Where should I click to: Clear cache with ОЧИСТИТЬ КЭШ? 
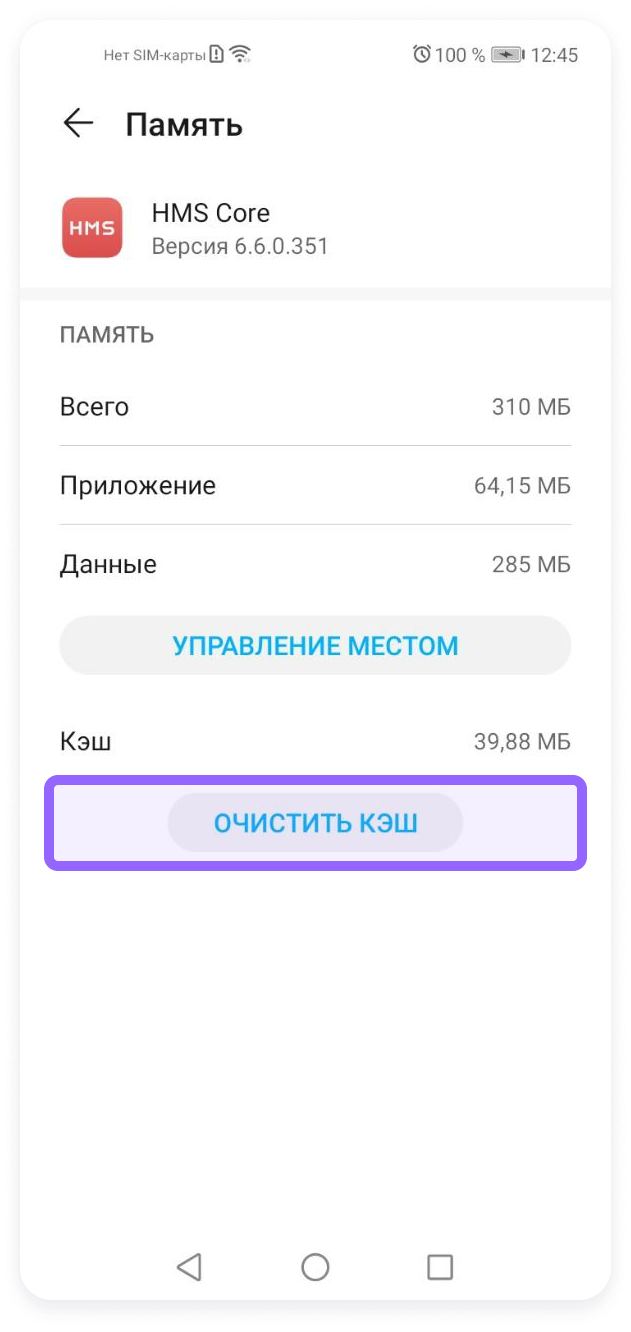[315, 823]
